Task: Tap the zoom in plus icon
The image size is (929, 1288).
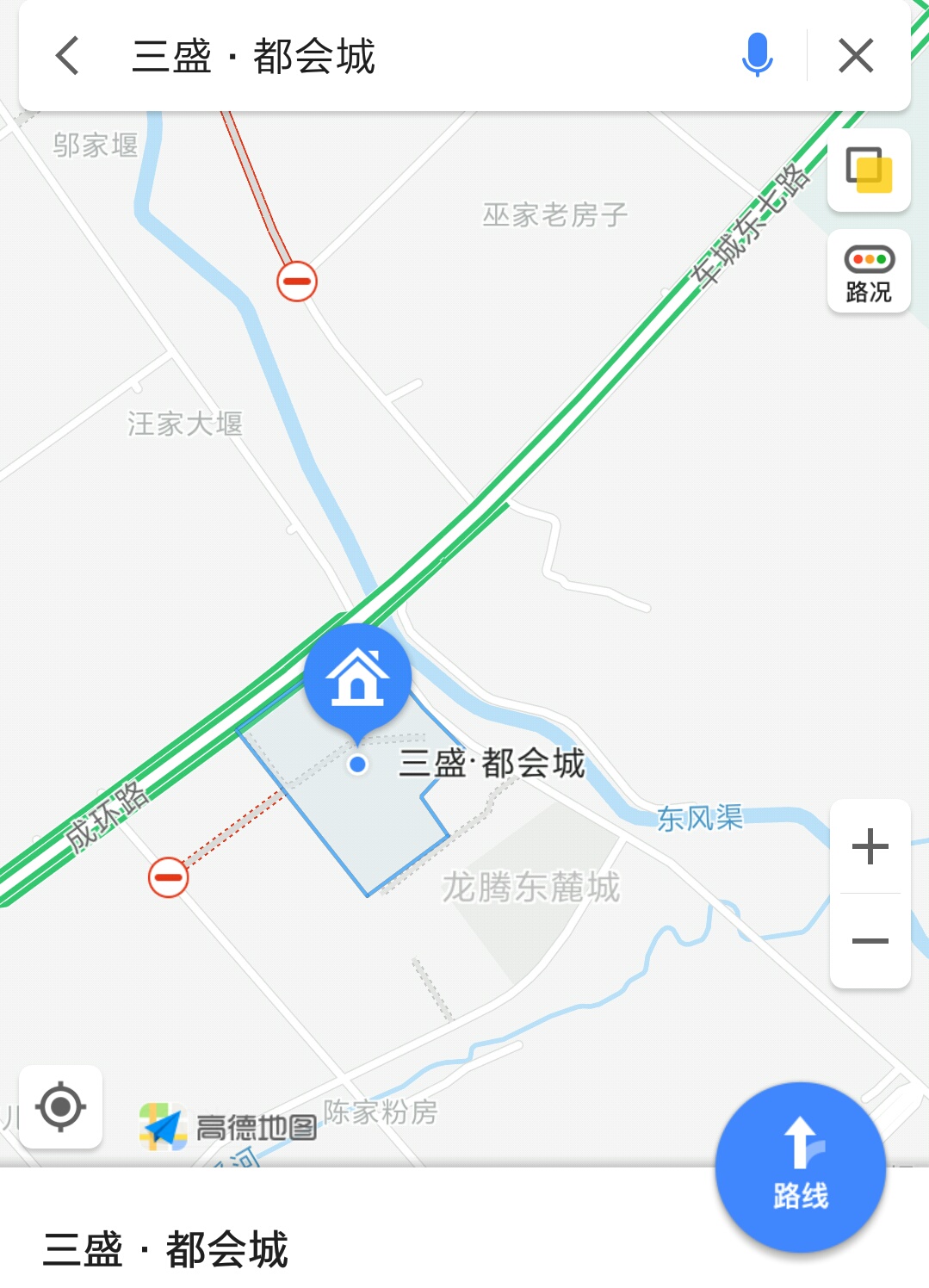Action: coord(870,845)
